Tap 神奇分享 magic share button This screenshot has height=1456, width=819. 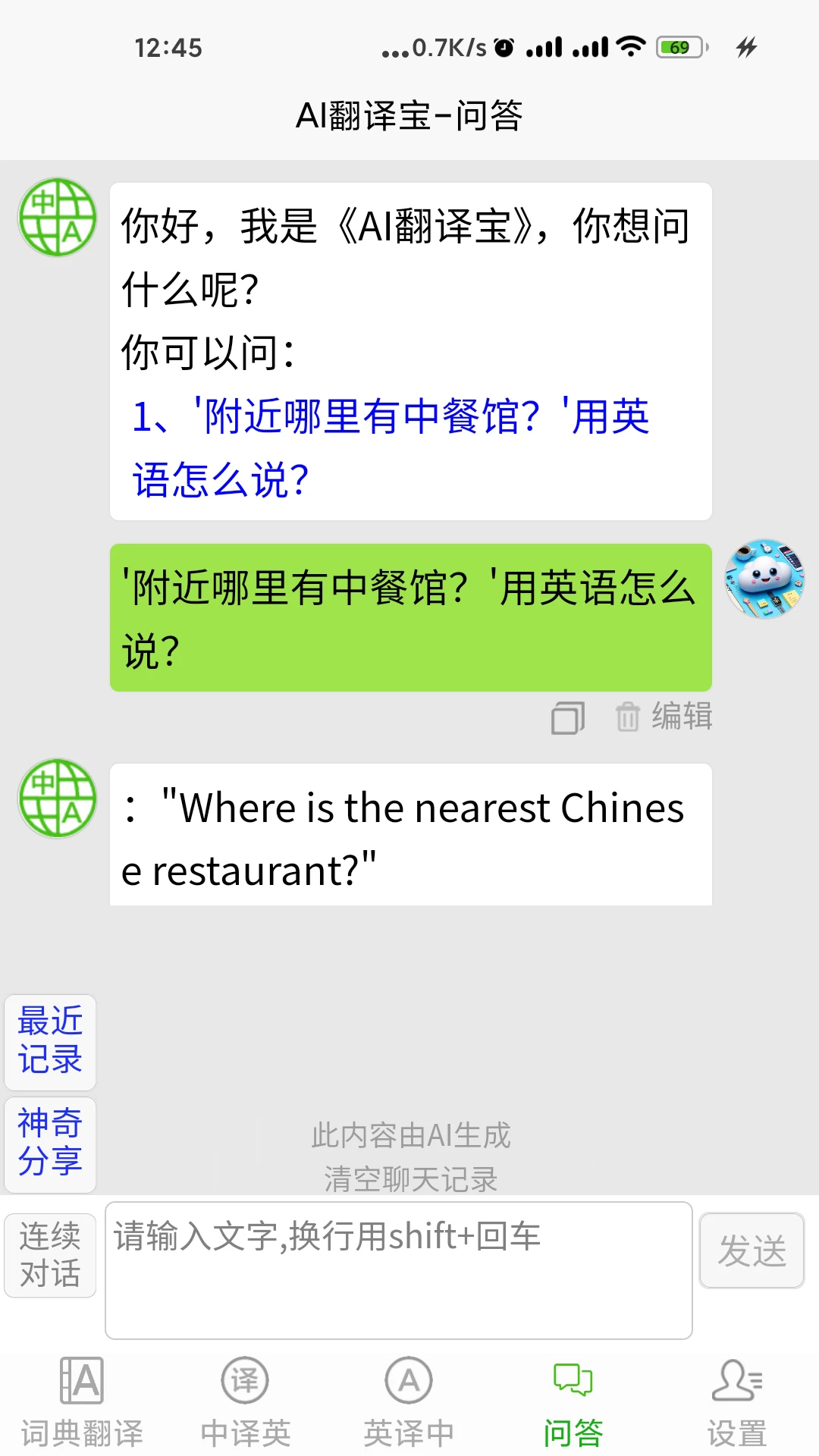coord(49,1145)
